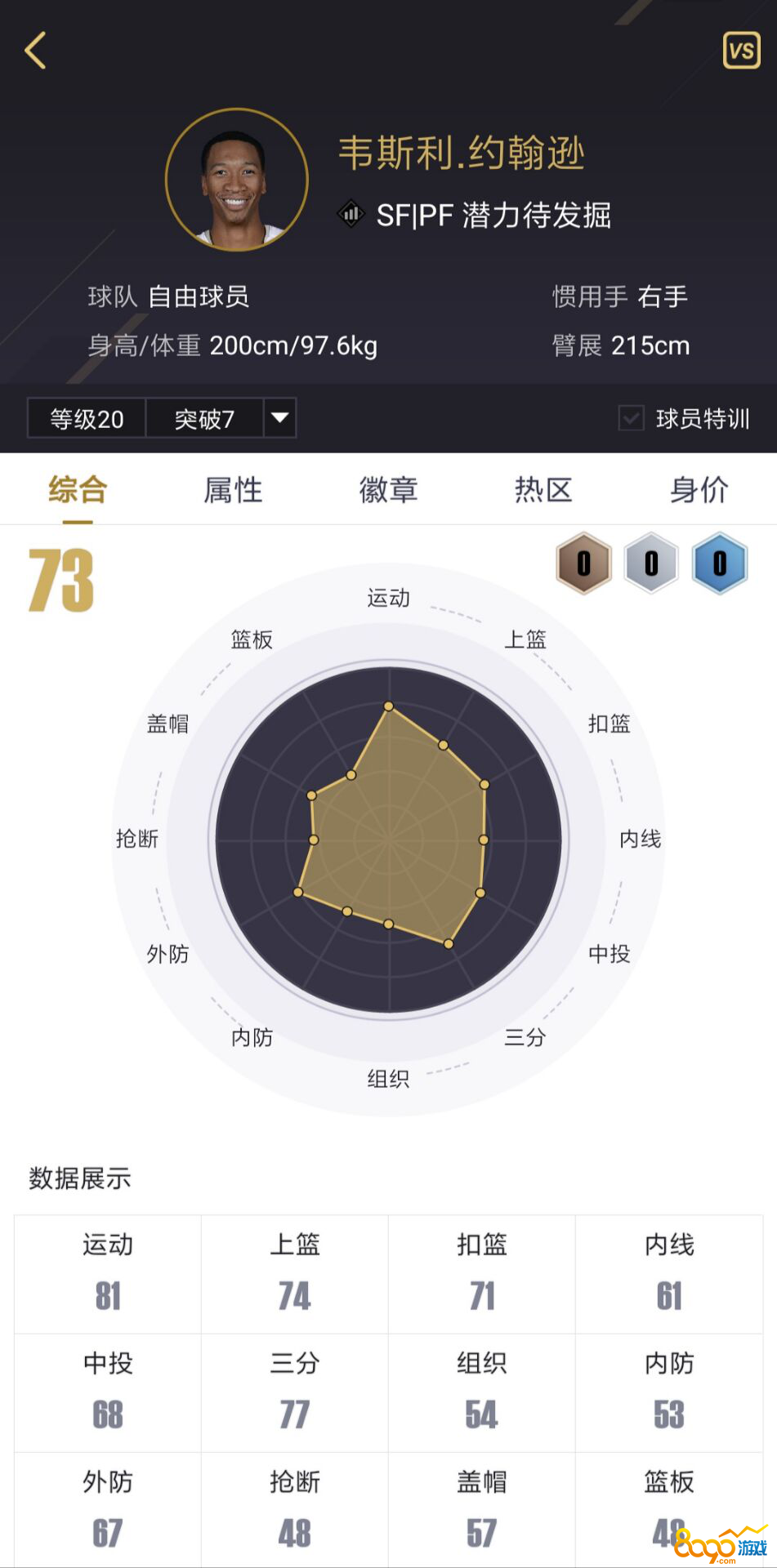Expand the level and breakthrough dropdown
Viewport: 777px width, 1568px height.
pos(279,418)
